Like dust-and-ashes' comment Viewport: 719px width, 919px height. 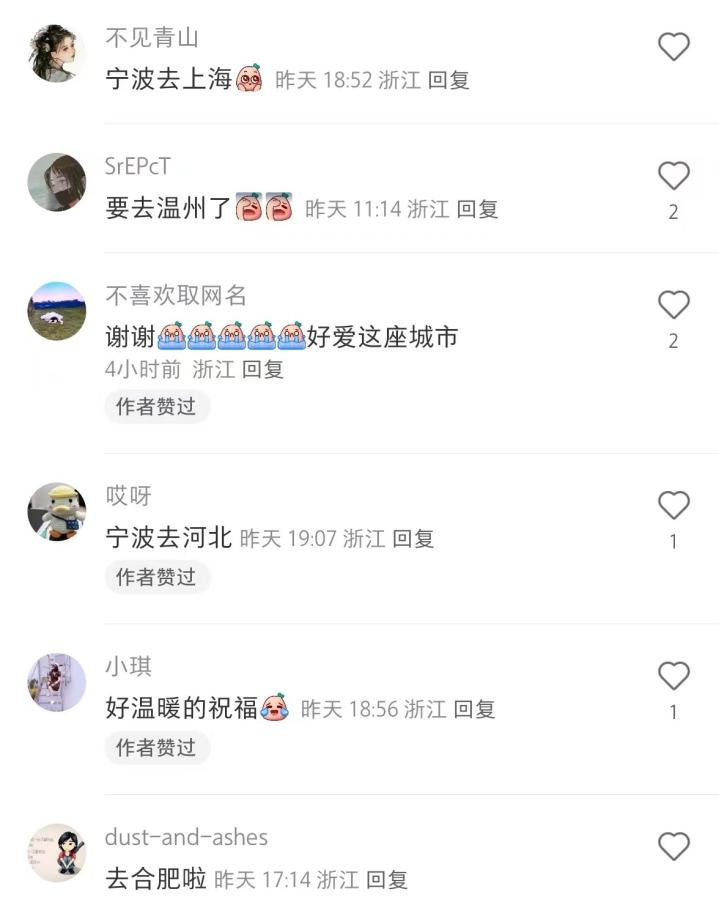click(673, 847)
